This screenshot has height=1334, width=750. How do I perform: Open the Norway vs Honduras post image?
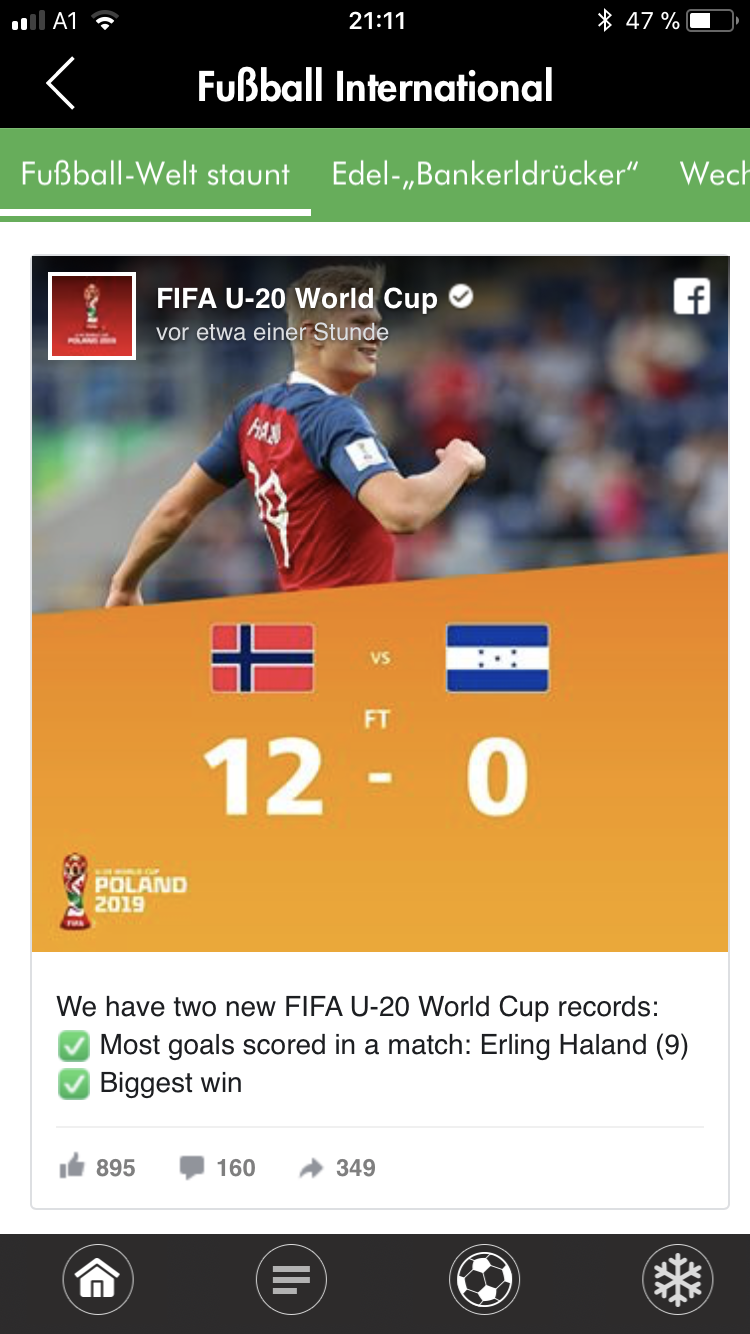380,604
